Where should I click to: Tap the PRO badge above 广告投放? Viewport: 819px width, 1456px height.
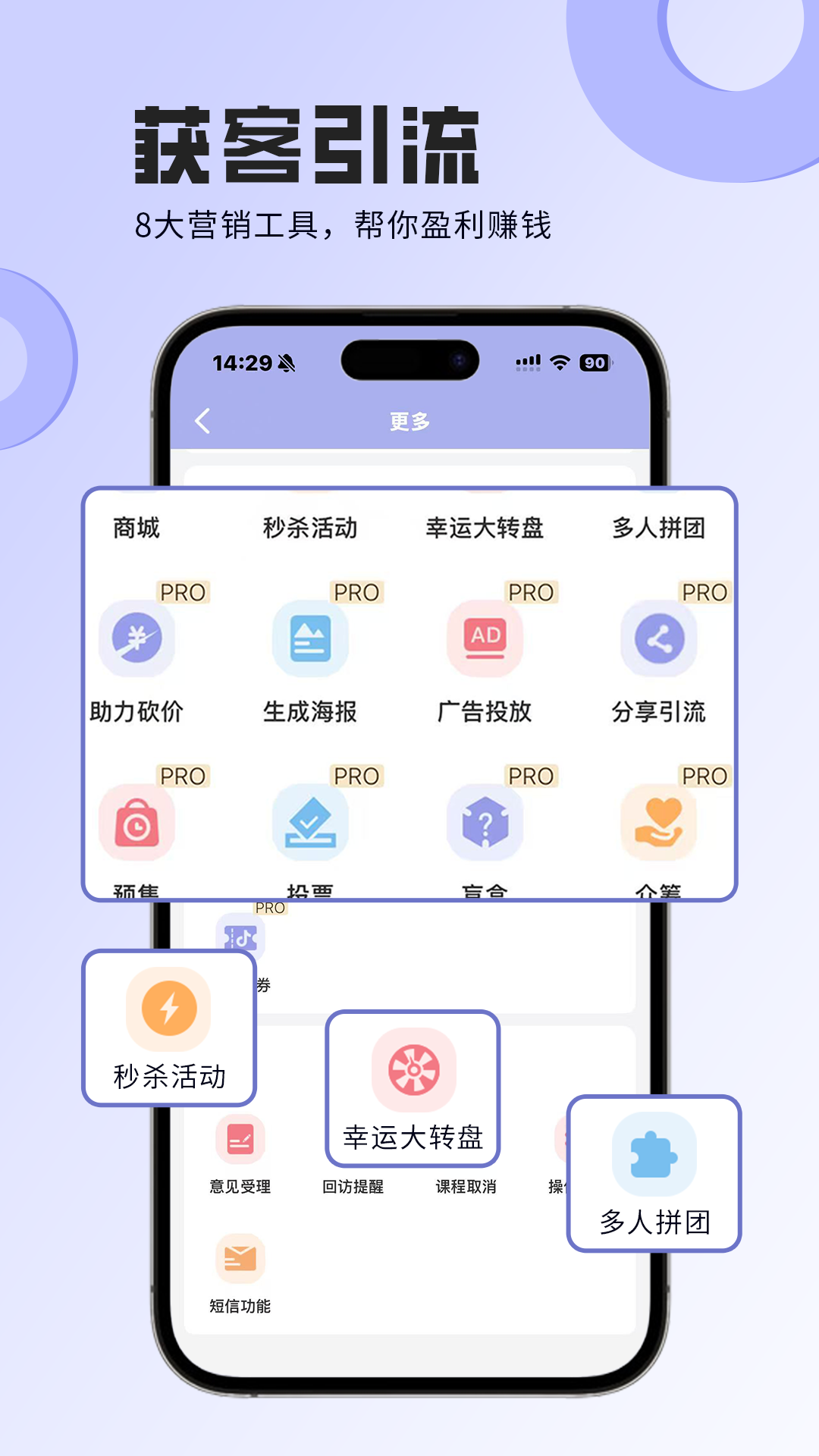pyautogui.click(x=532, y=592)
